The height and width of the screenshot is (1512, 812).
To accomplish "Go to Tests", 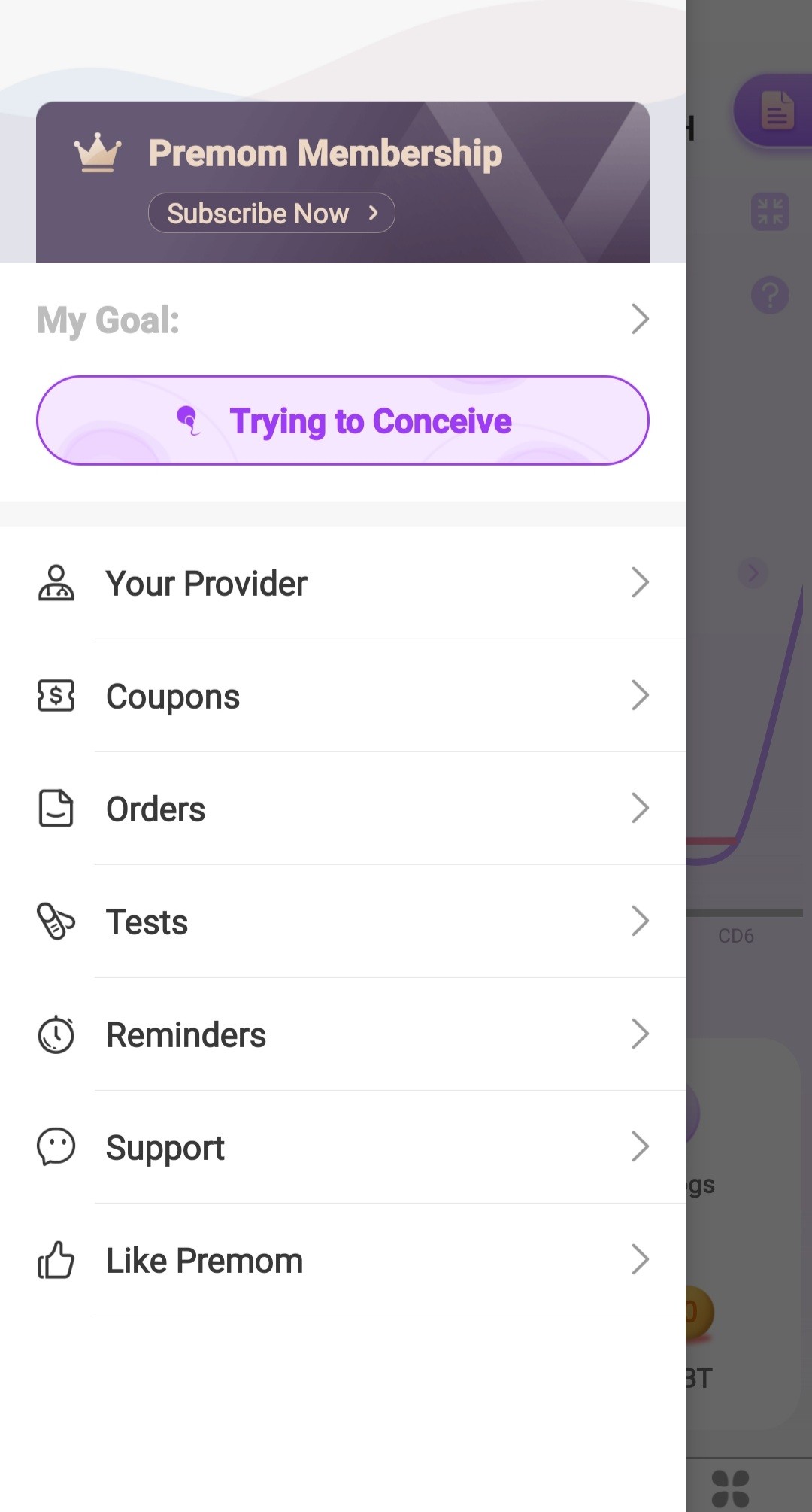I will [x=342, y=921].
